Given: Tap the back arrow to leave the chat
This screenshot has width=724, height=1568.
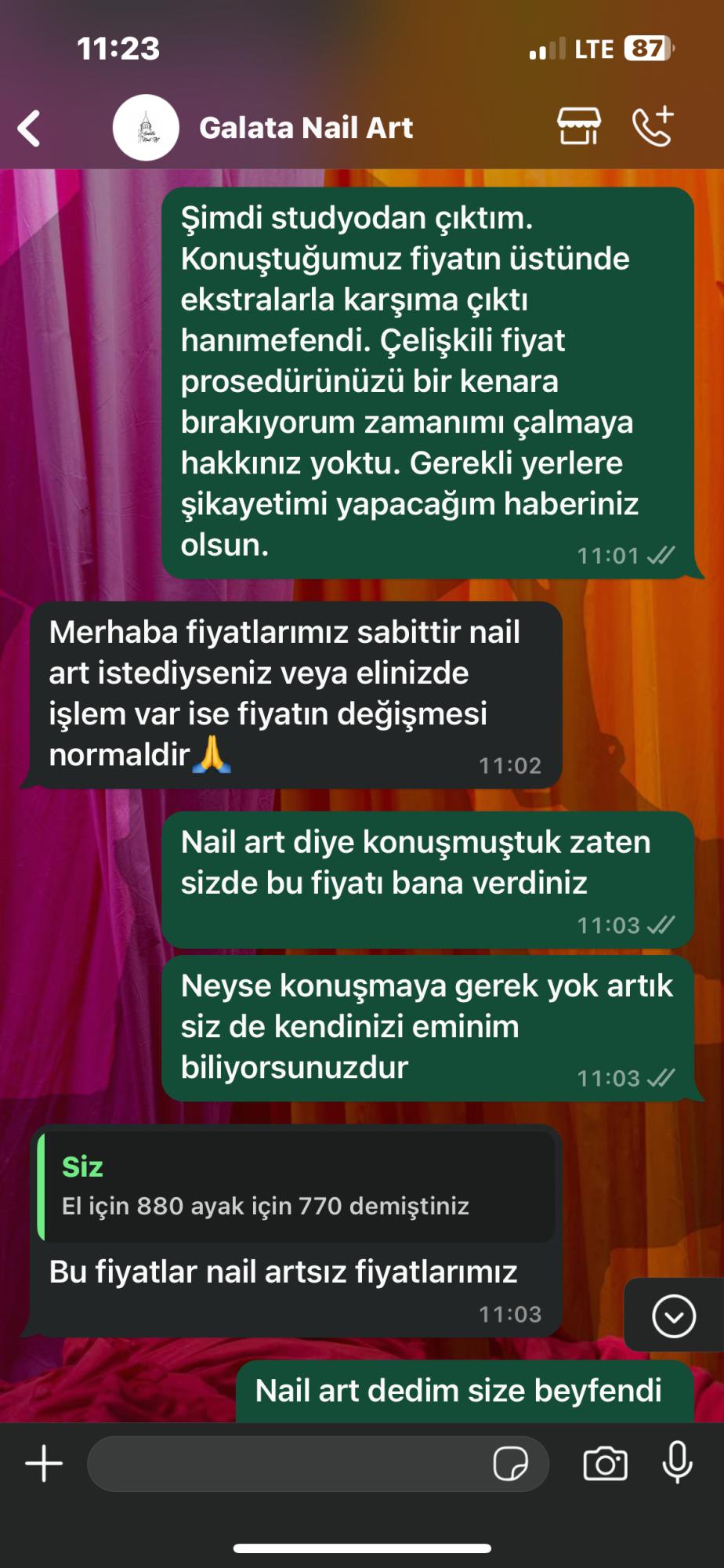Looking at the screenshot, I should [30, 125].
